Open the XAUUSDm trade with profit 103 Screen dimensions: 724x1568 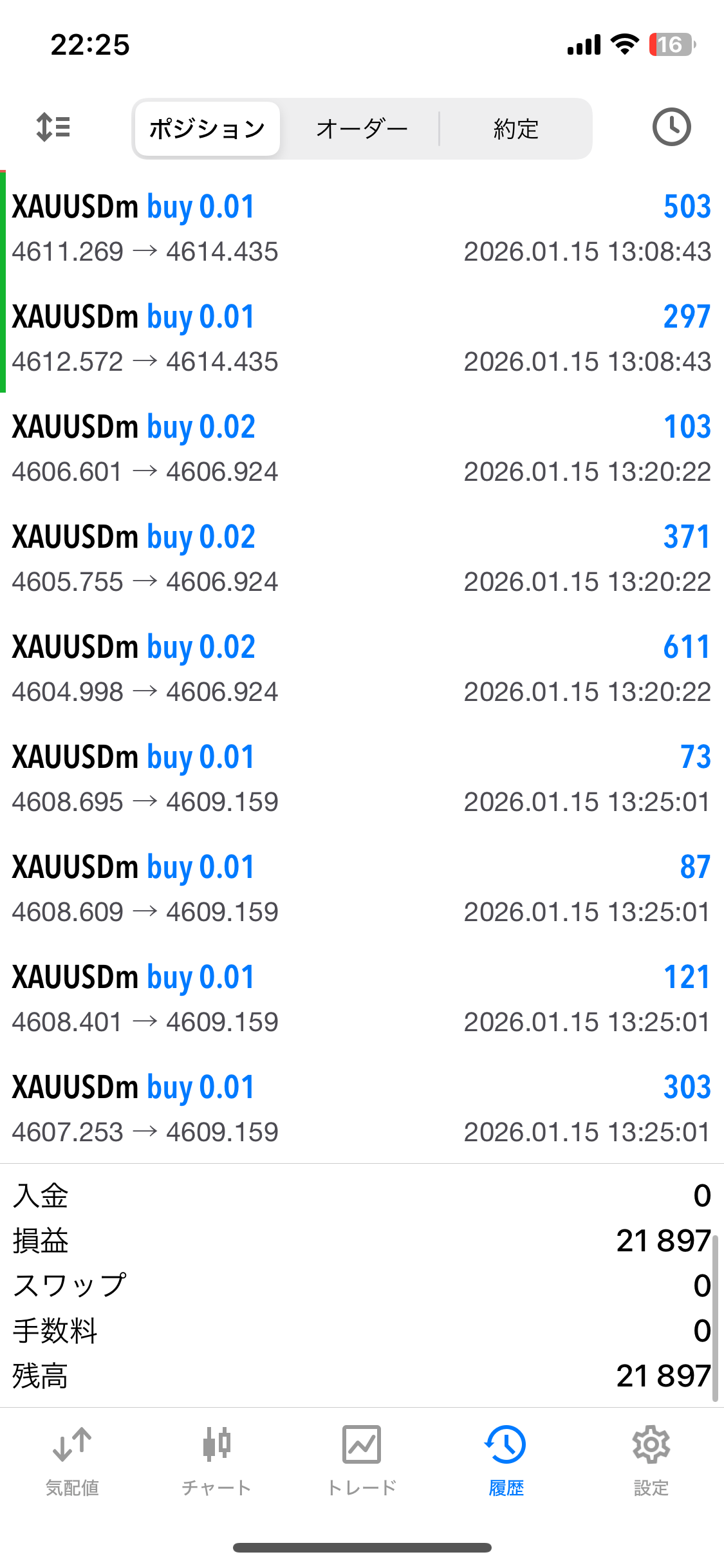point(362,448)
